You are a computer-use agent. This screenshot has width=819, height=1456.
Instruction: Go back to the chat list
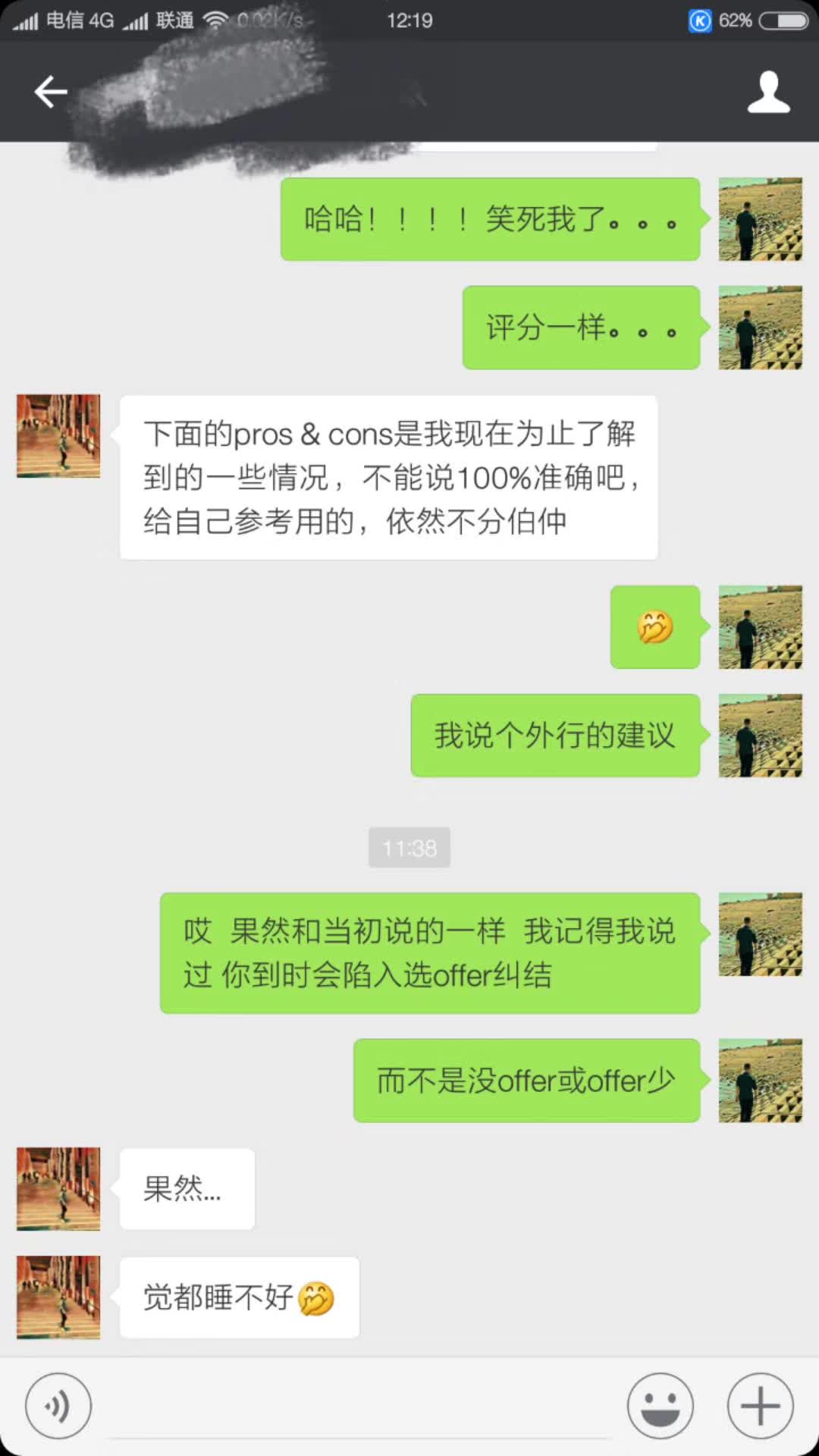click(x=51, y=92)
